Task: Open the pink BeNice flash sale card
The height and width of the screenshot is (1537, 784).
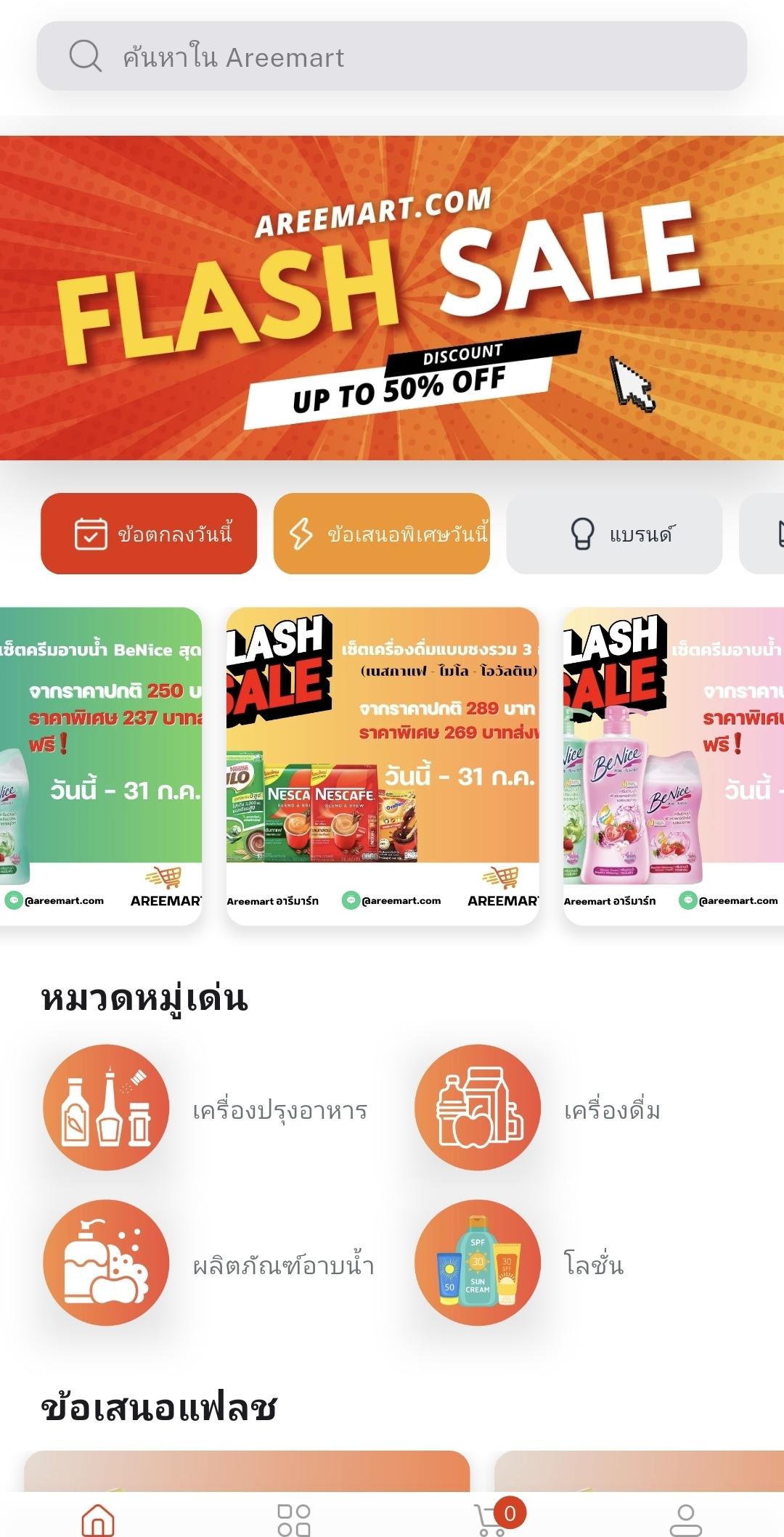Action: click(x=674, y=766)
